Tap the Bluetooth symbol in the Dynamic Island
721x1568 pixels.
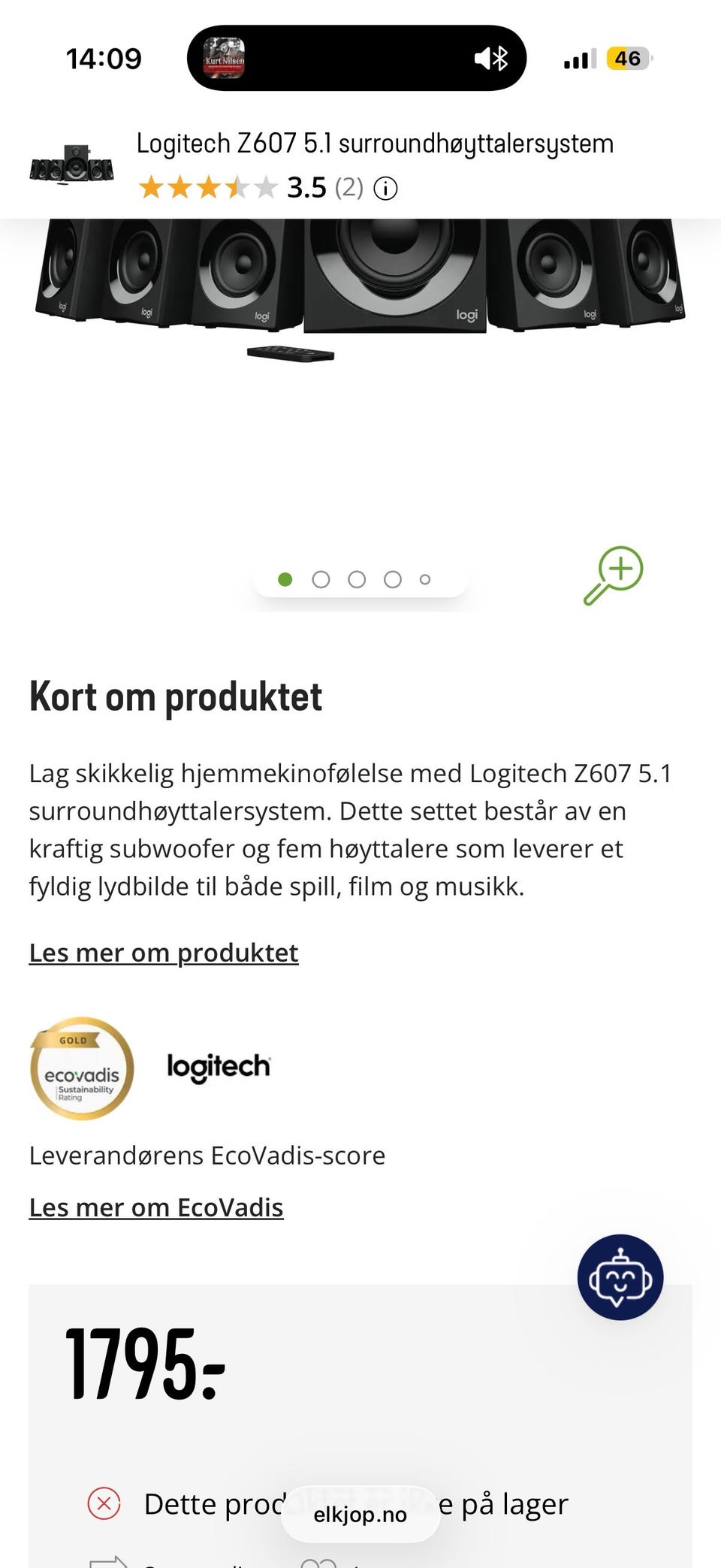pyautogui.click(x=502, y=58)
